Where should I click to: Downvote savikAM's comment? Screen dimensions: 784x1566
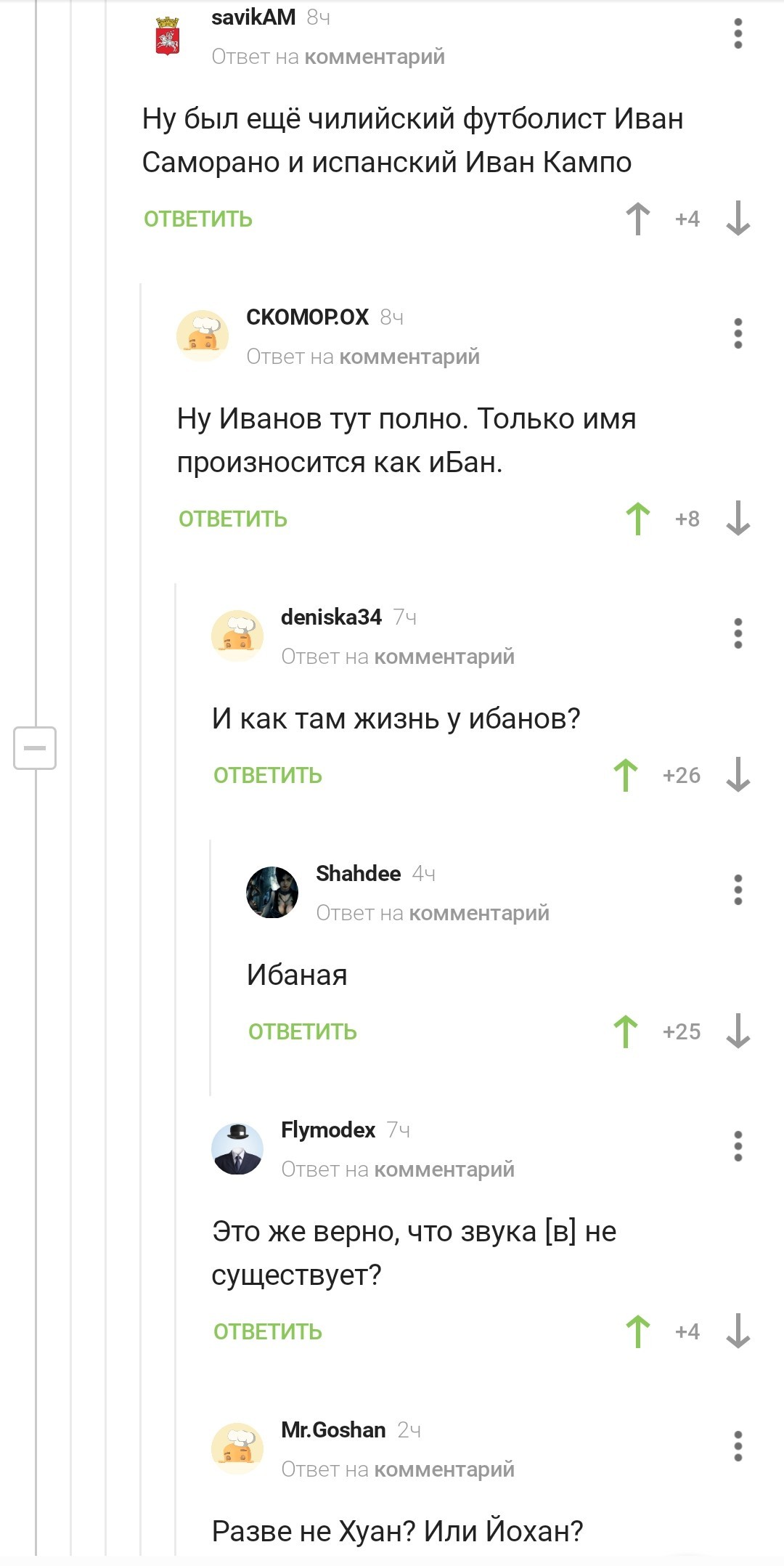coord(738,219)
